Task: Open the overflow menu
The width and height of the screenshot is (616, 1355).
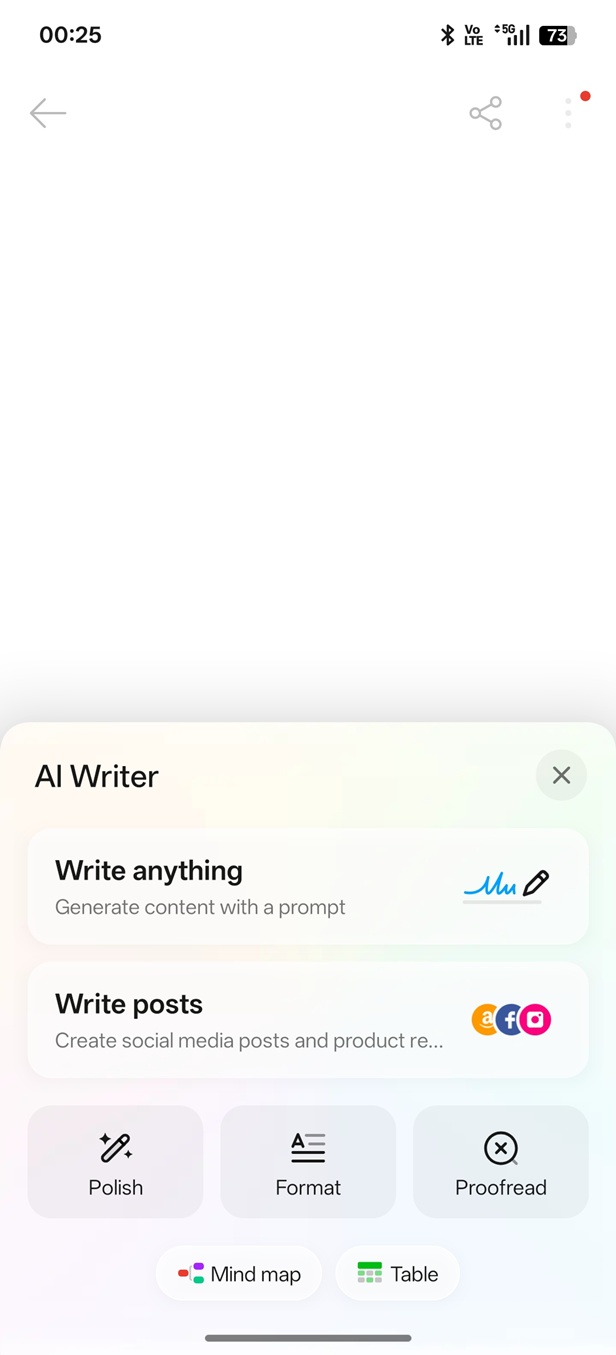Action: click(x=568, y=113)
